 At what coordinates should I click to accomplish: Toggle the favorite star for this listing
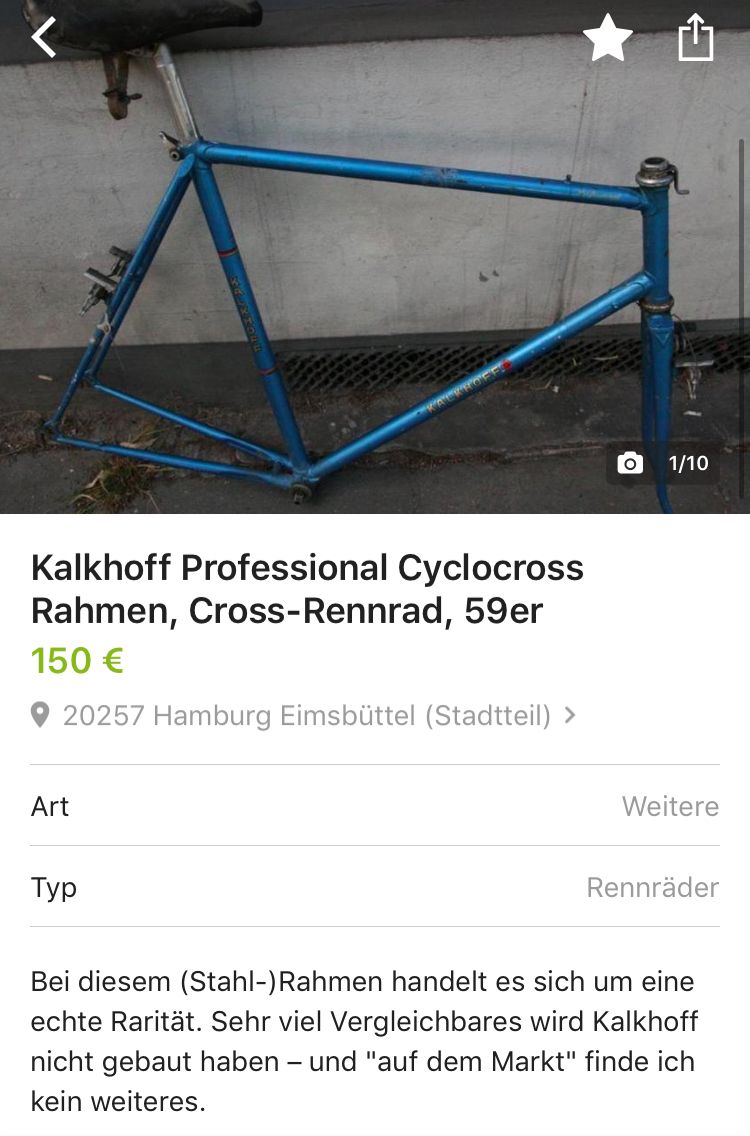(x=607, y=39)
